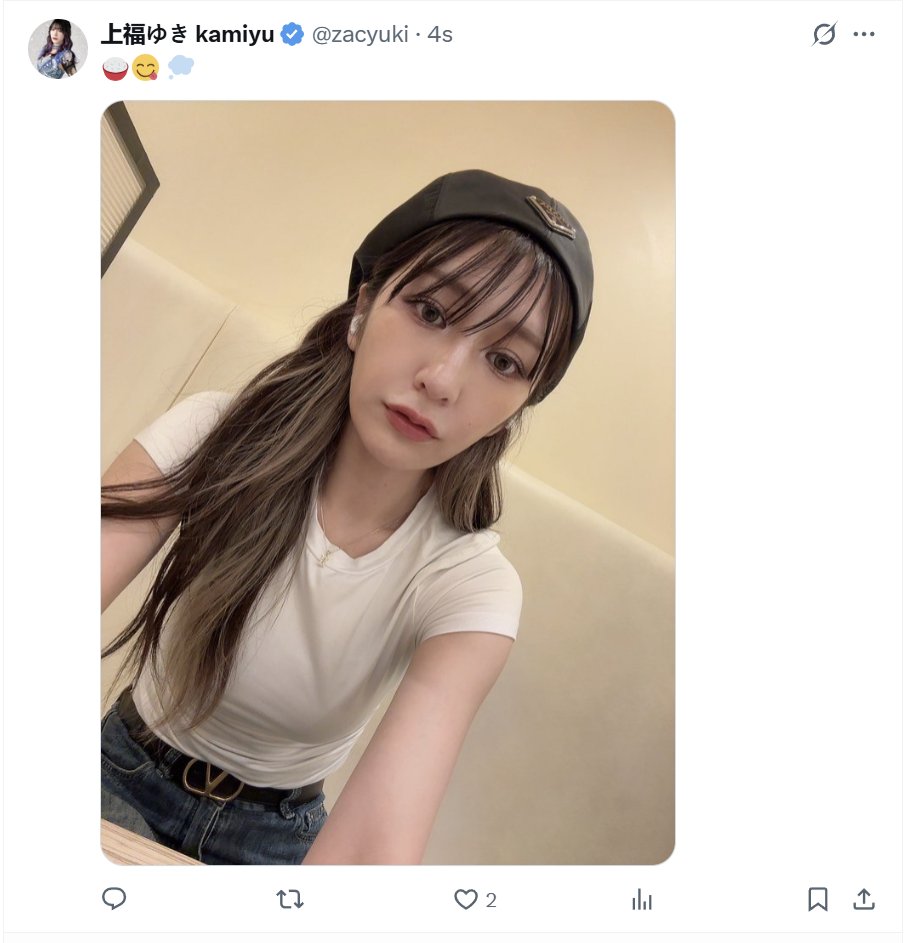
Task: Repost this post
Action: coord(290,899)
